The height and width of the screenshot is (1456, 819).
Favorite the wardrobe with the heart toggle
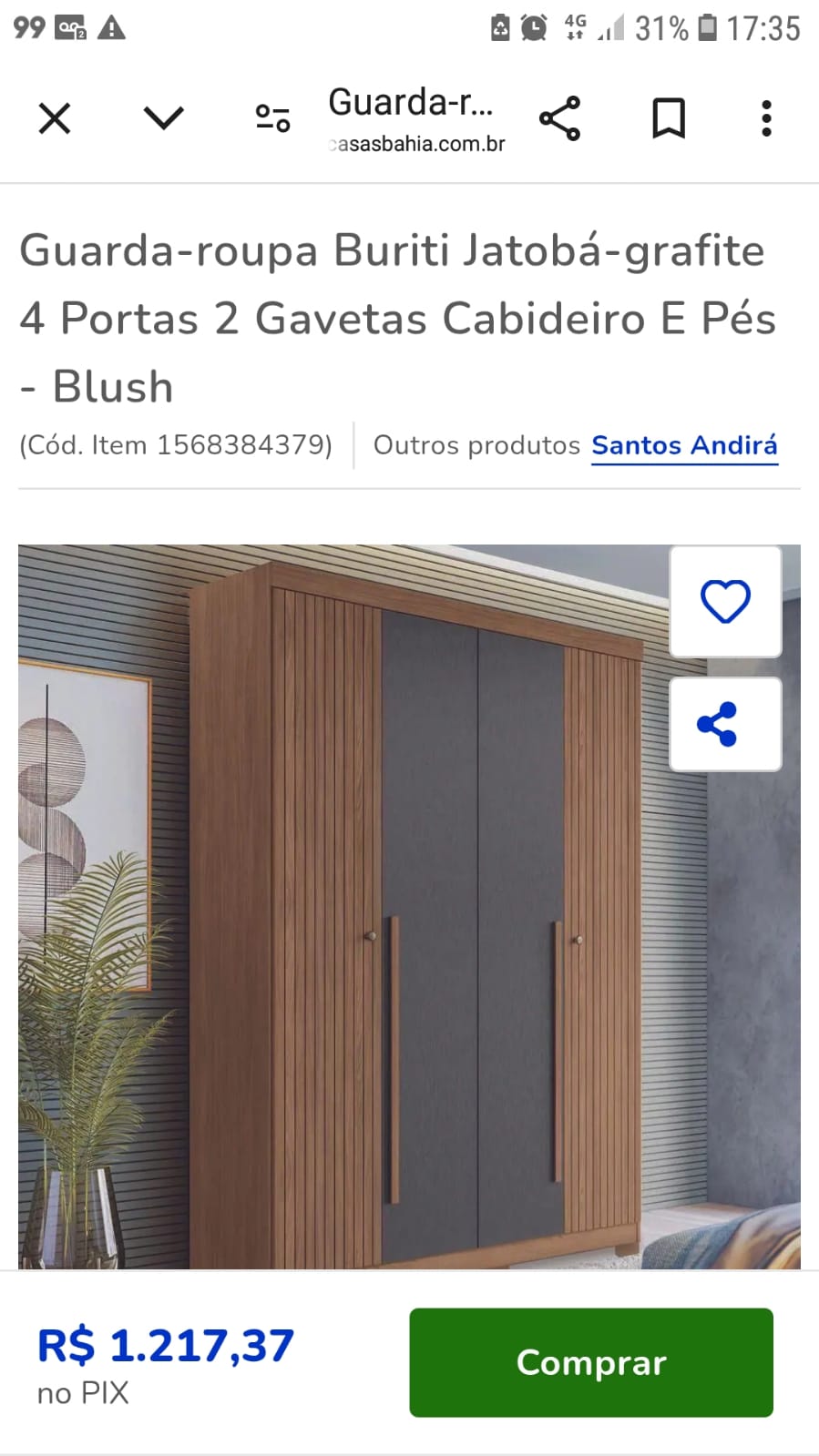pos(724,600)
